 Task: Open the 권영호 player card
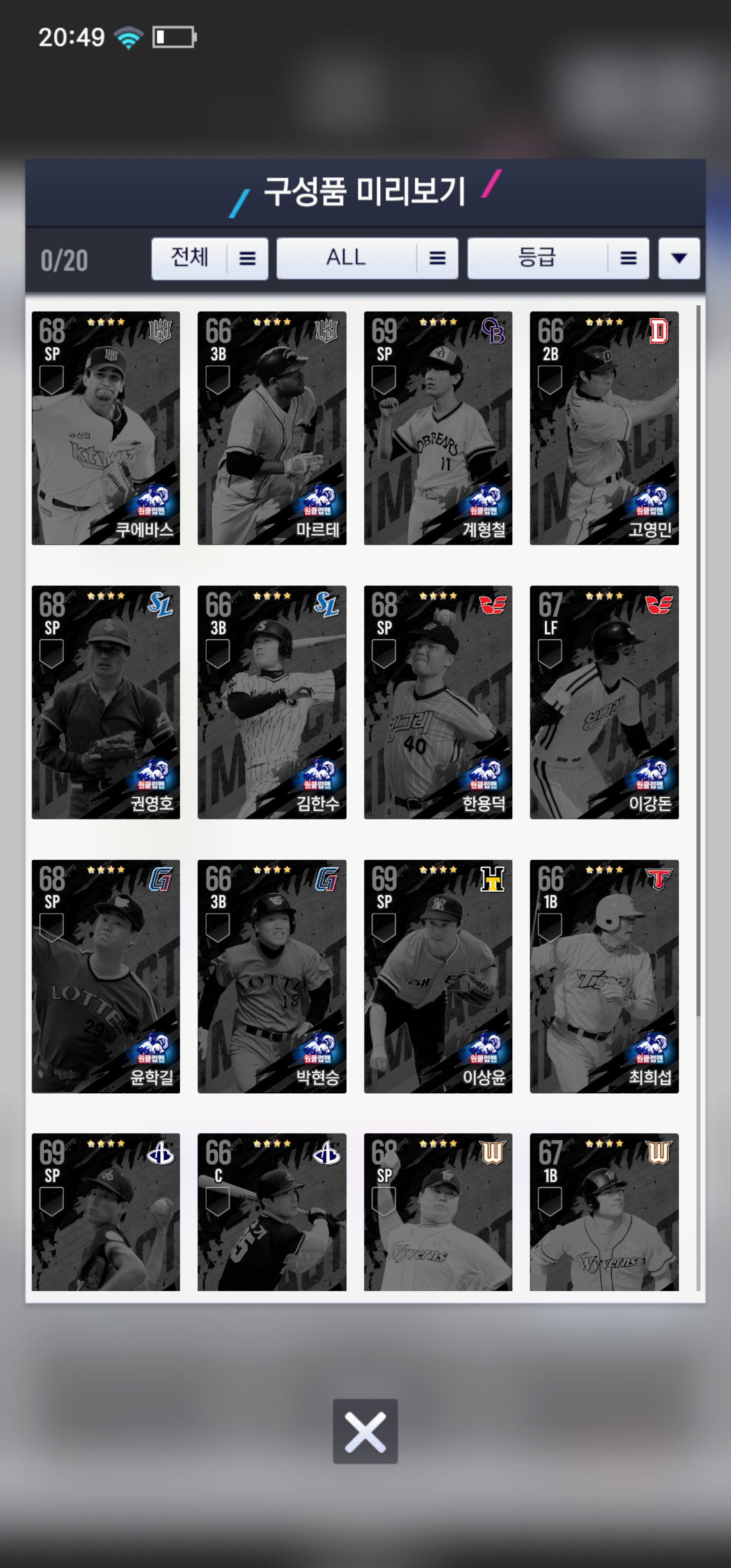(x=106, y=702)
